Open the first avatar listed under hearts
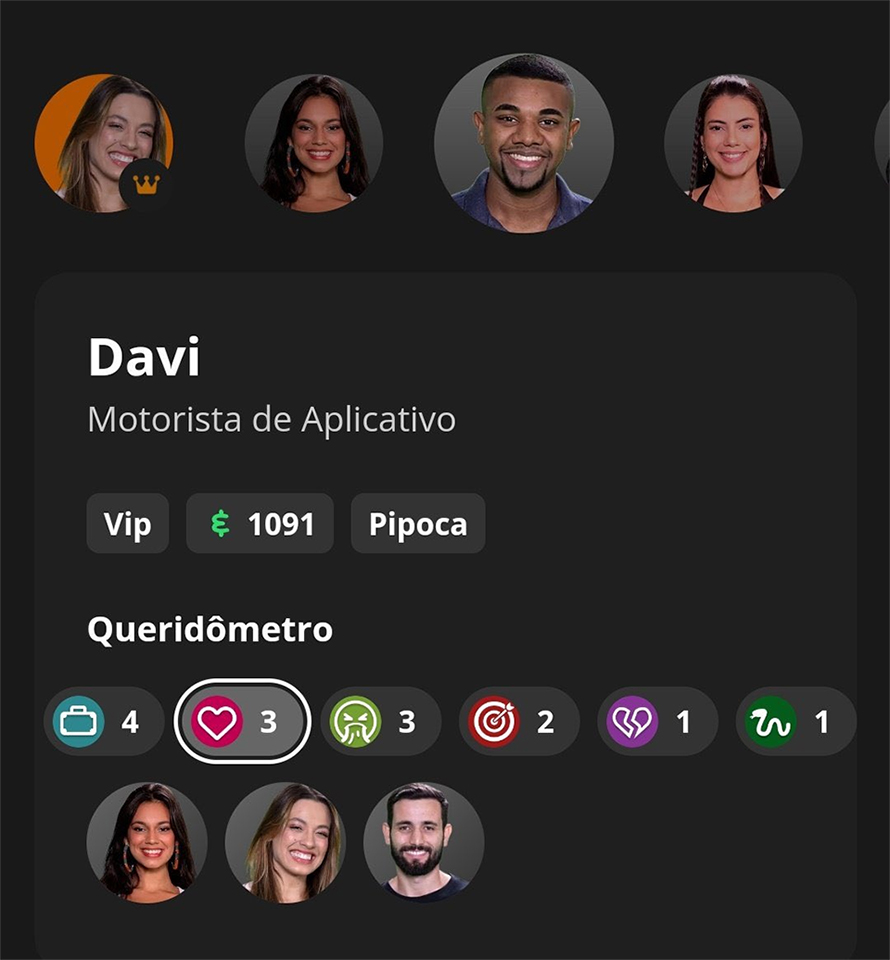890x960 pixels. pos(147,842)
